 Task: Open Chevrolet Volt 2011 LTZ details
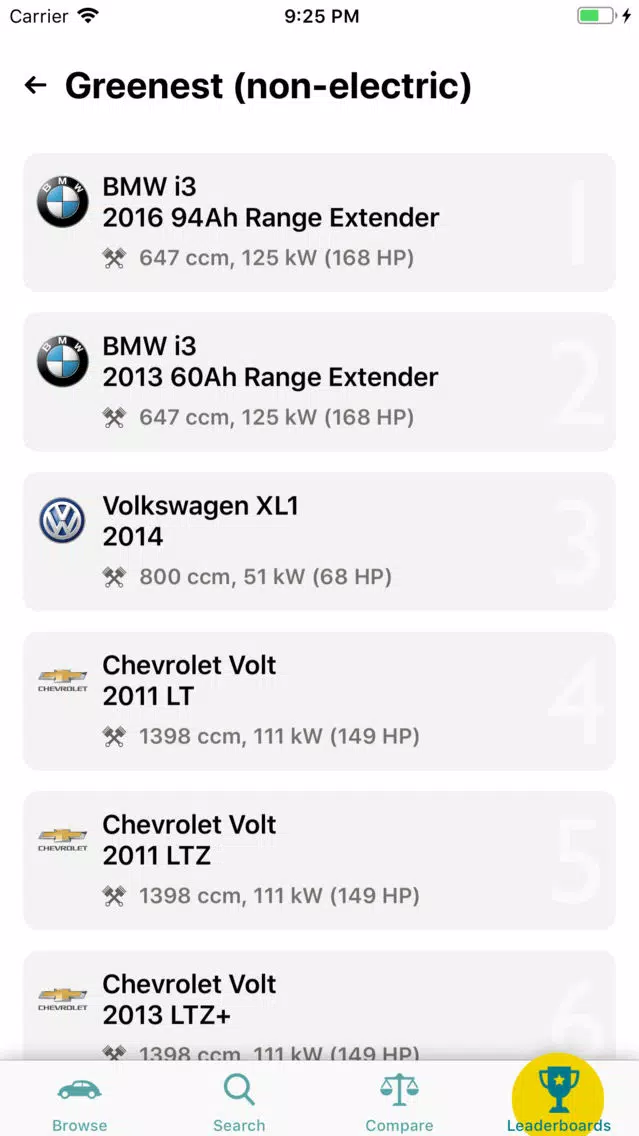point(320,860)
